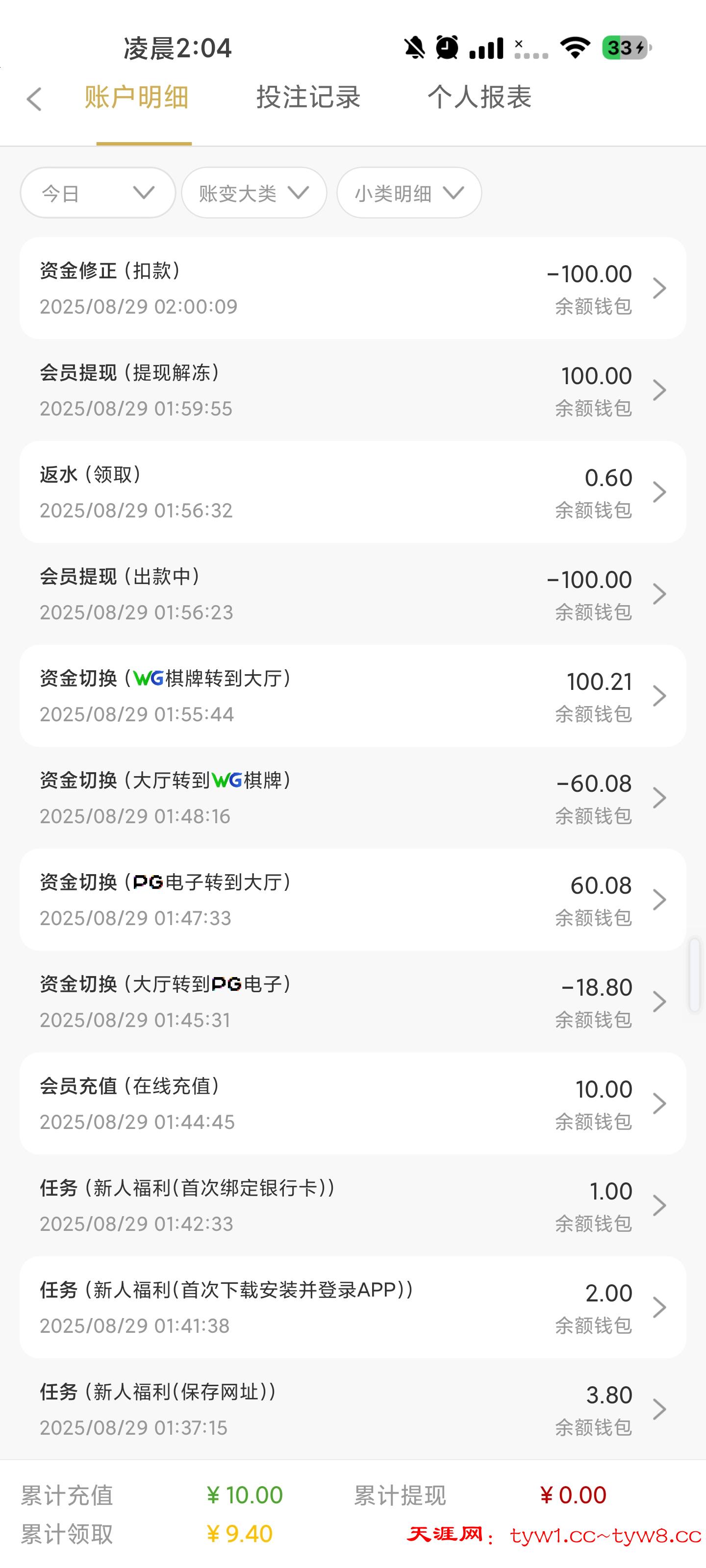View details of 会员提现（出款中）-100.00

[353, 594]
